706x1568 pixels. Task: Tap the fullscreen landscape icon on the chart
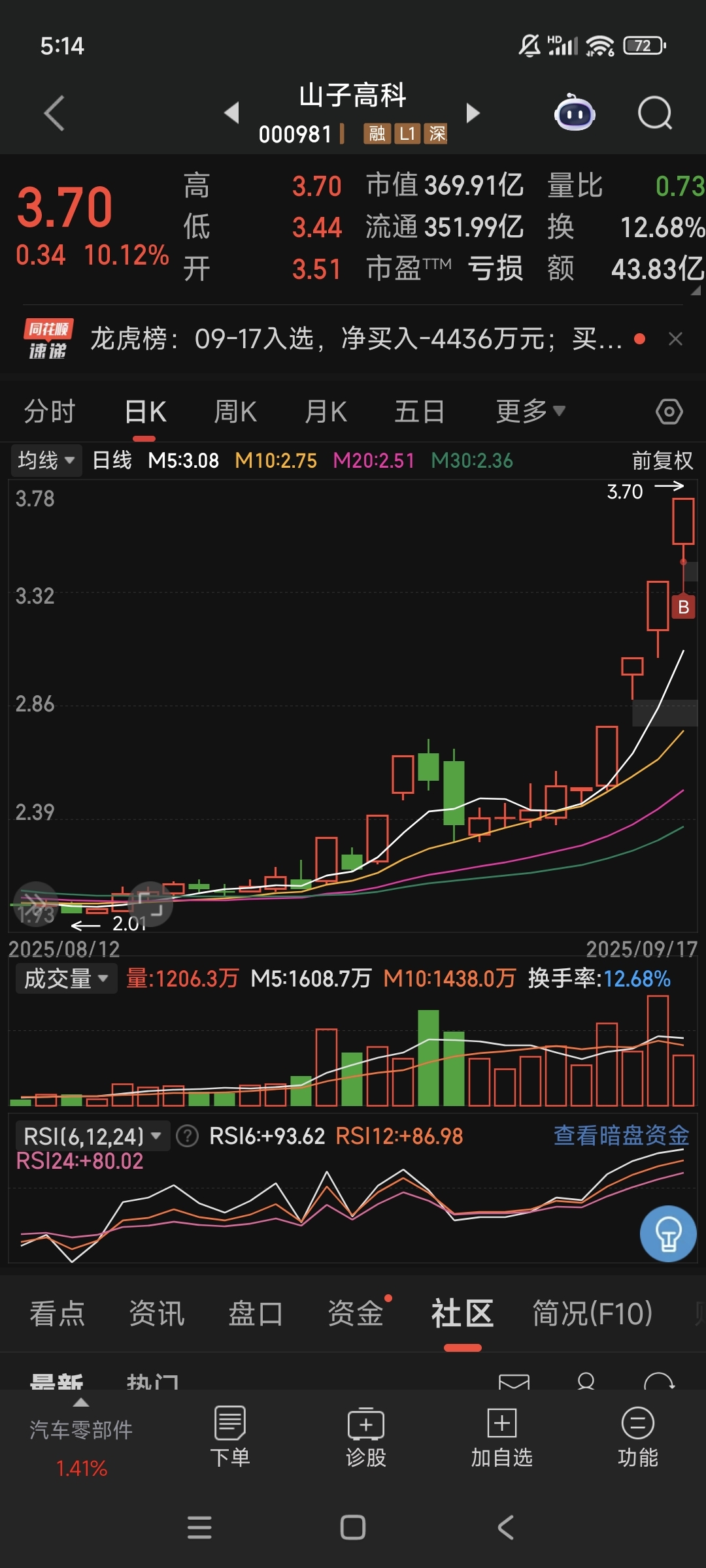coord(149,904)
